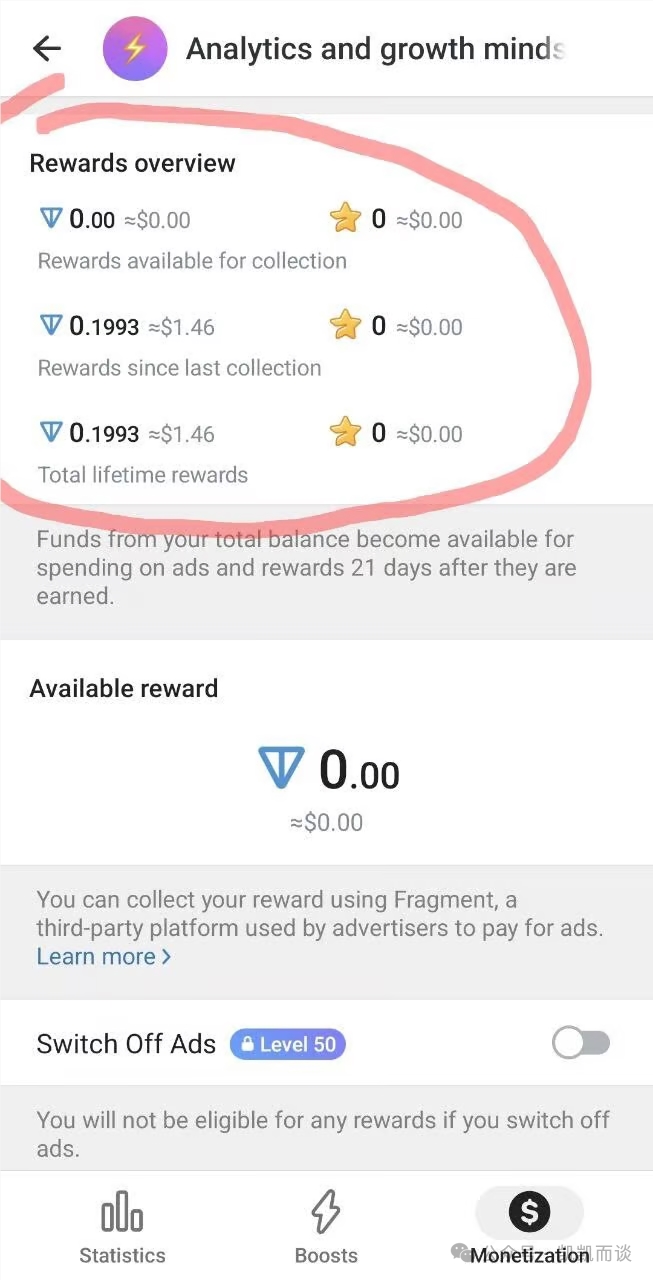
Task: Switch to the Boosts tab
Action: (326, 1229)
